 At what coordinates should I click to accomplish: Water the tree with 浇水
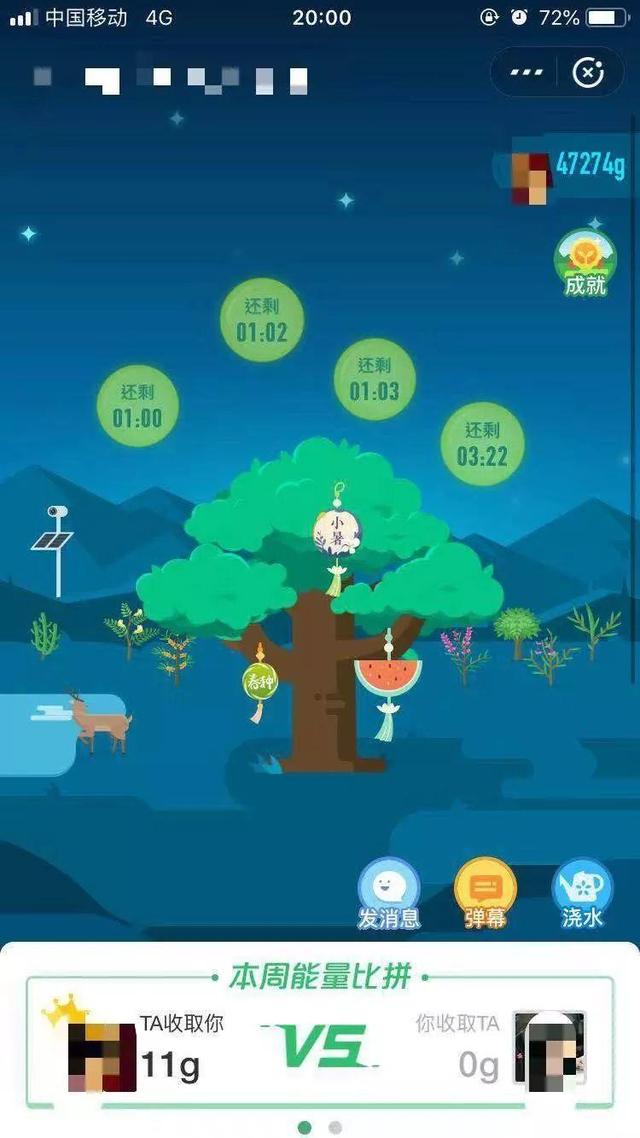pyautogui.click(x=582, y=893)
